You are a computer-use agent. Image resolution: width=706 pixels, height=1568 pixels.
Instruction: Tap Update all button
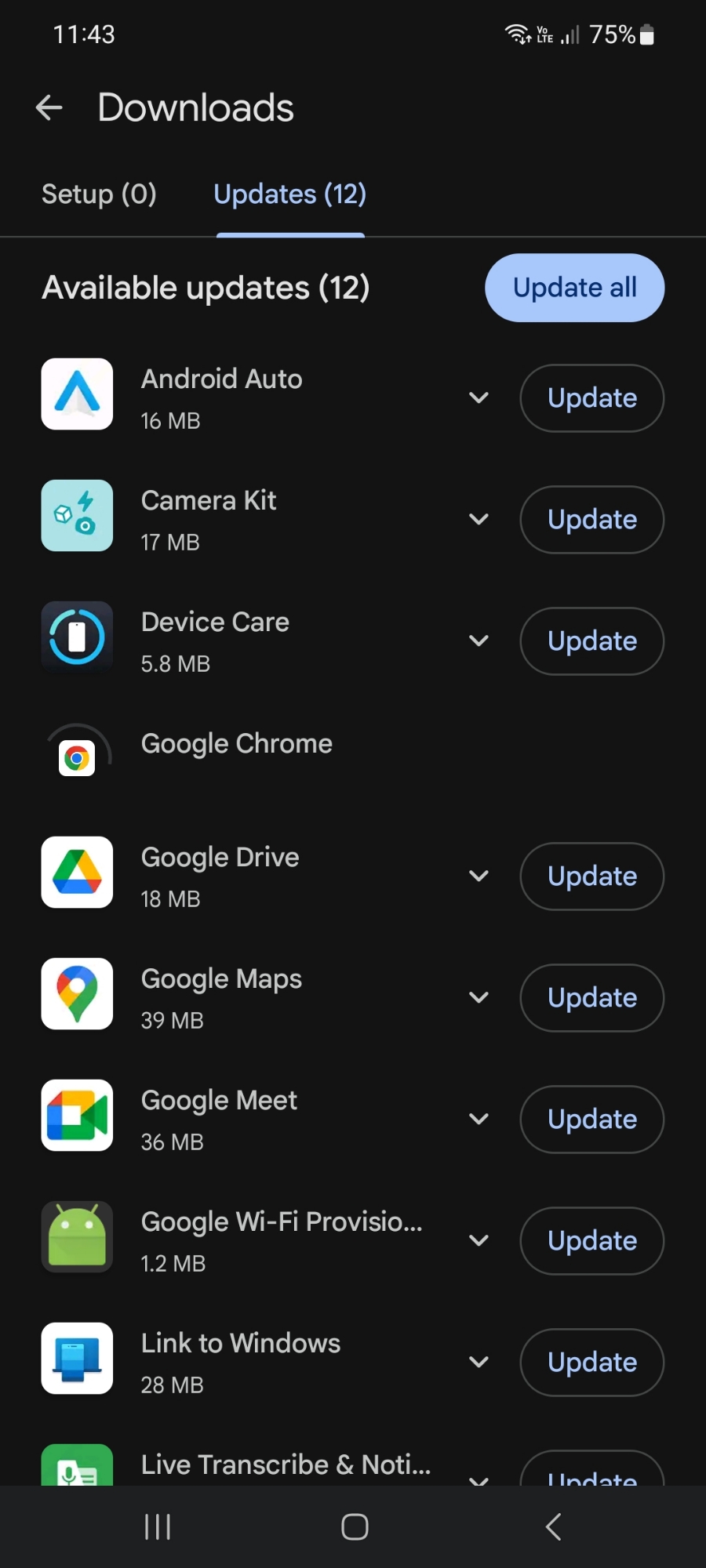point(574,288)
